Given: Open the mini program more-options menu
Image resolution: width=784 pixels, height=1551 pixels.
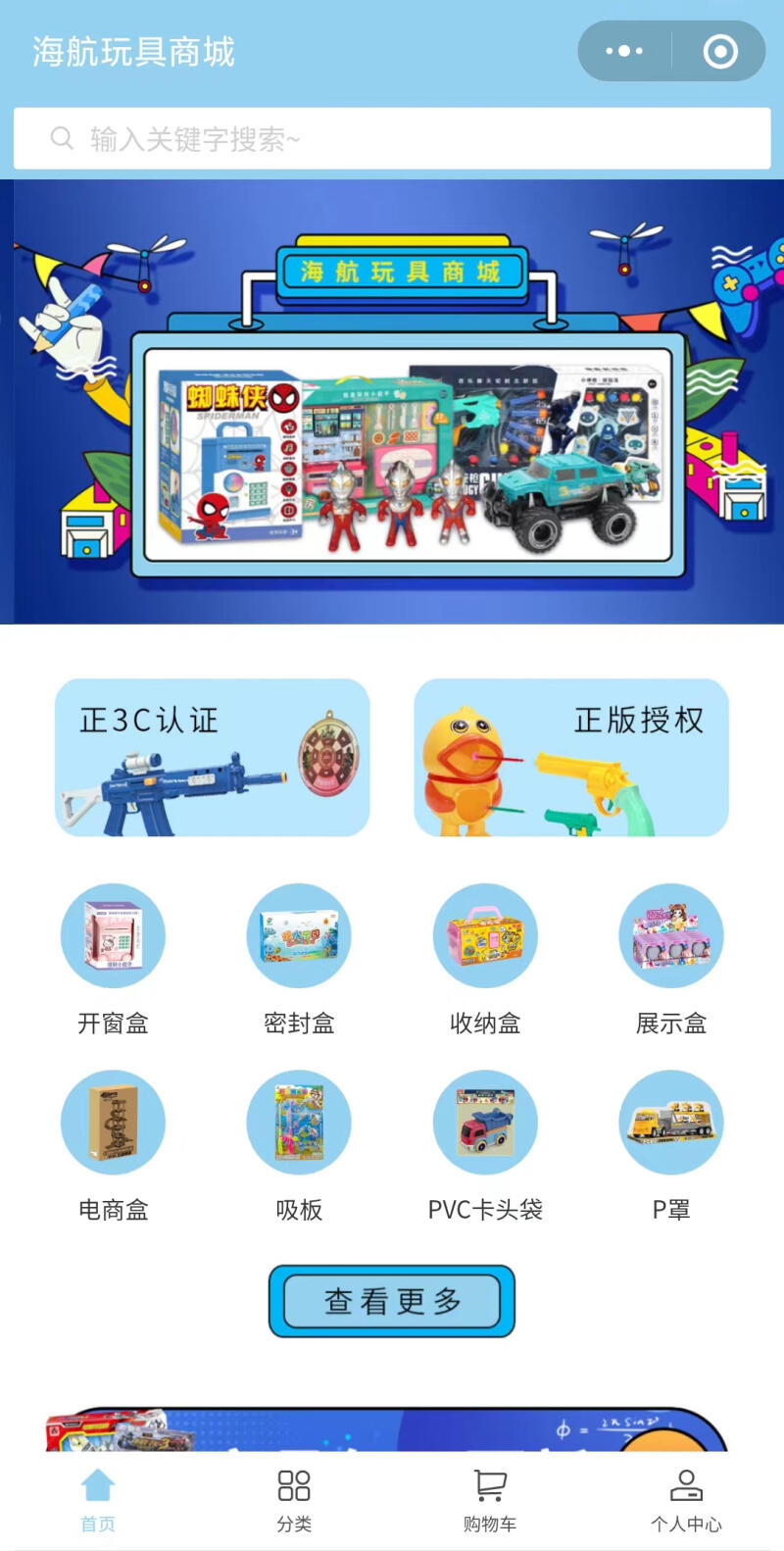Looking at the screenshot, I should coord(624,51).
